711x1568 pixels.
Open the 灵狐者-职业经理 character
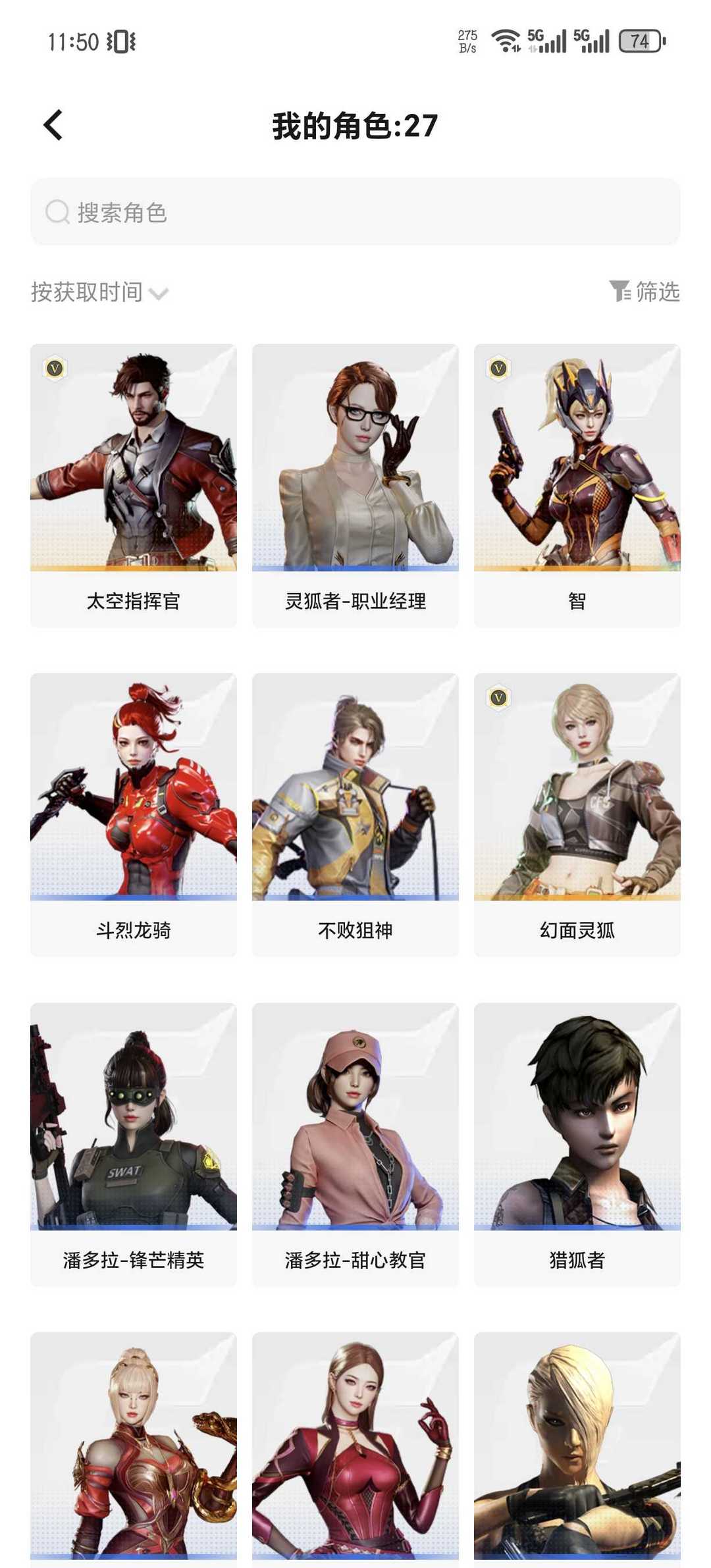pos(355,474)
